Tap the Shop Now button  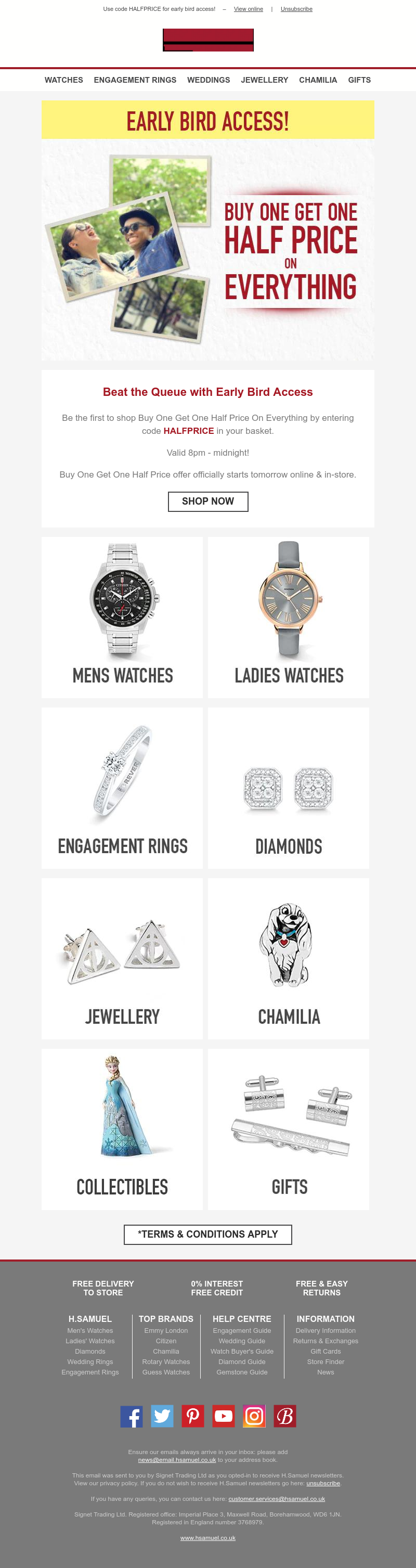208,501
